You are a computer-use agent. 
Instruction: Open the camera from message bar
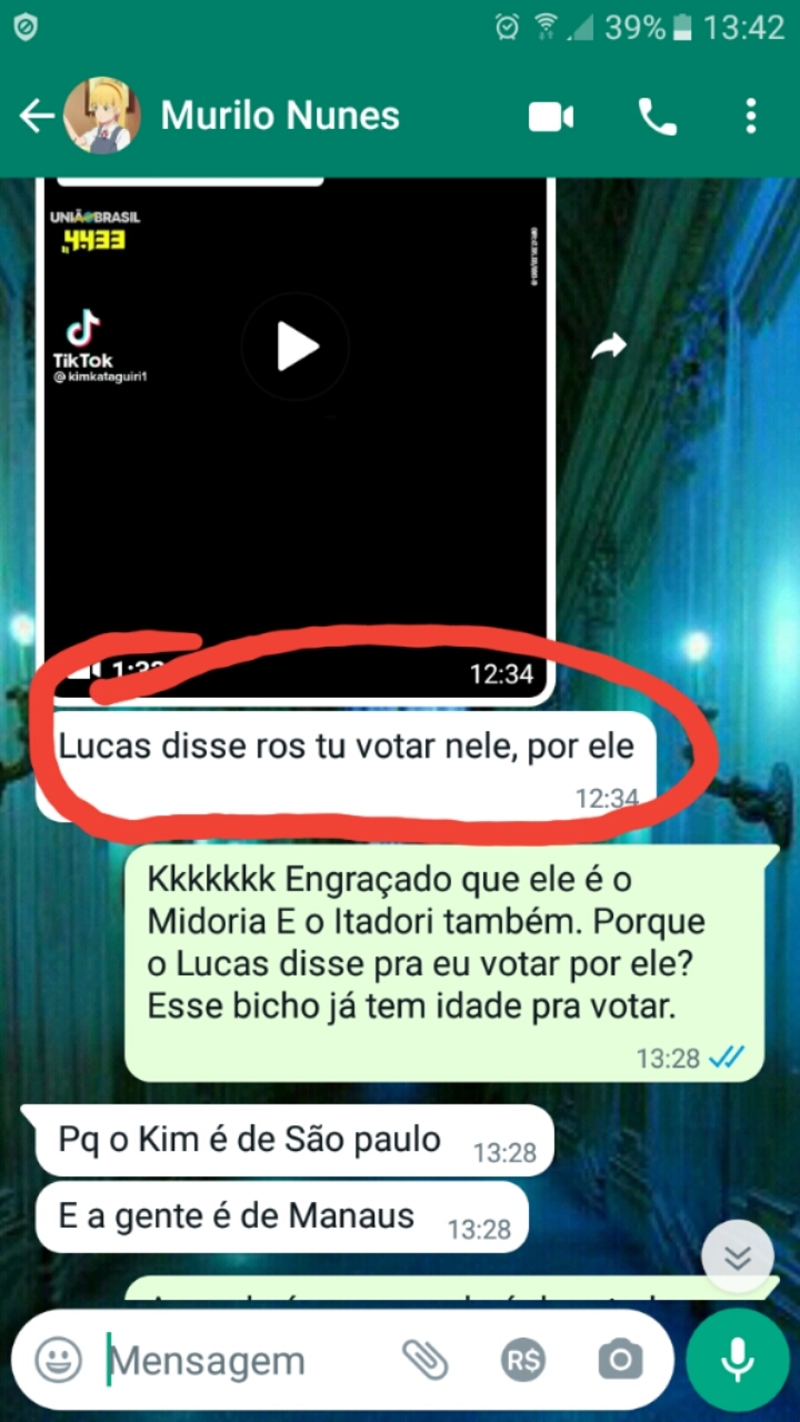(x=620, y=1360)
